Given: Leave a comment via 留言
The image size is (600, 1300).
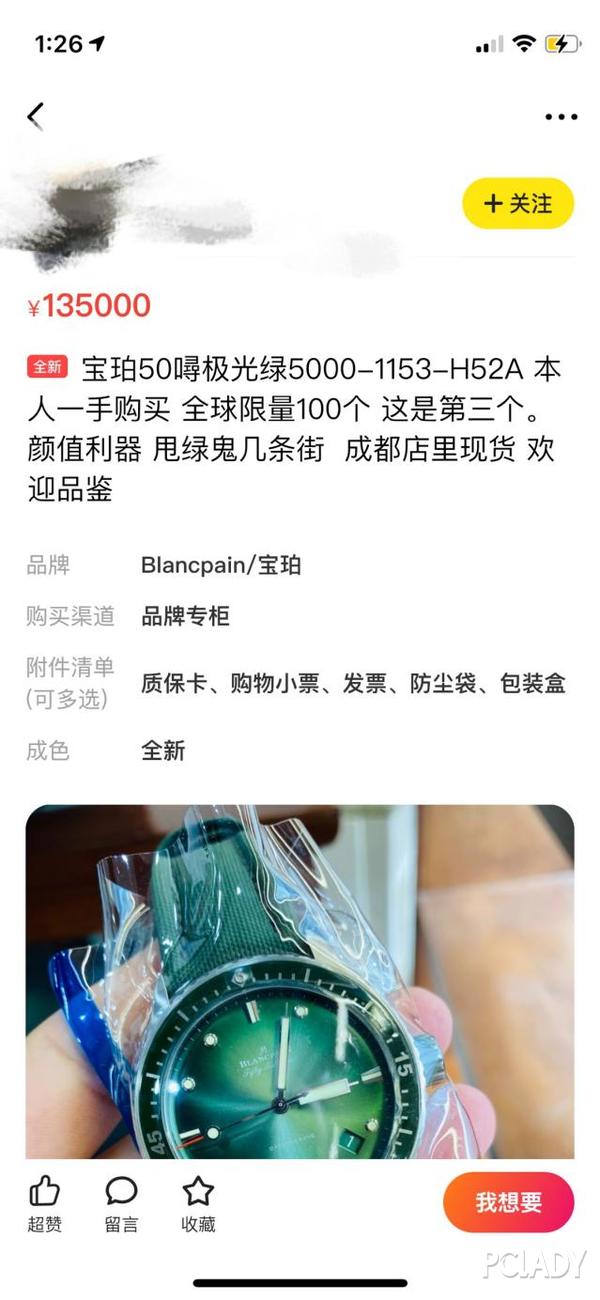Looking at the screenshot, I should click(121, 1203).
